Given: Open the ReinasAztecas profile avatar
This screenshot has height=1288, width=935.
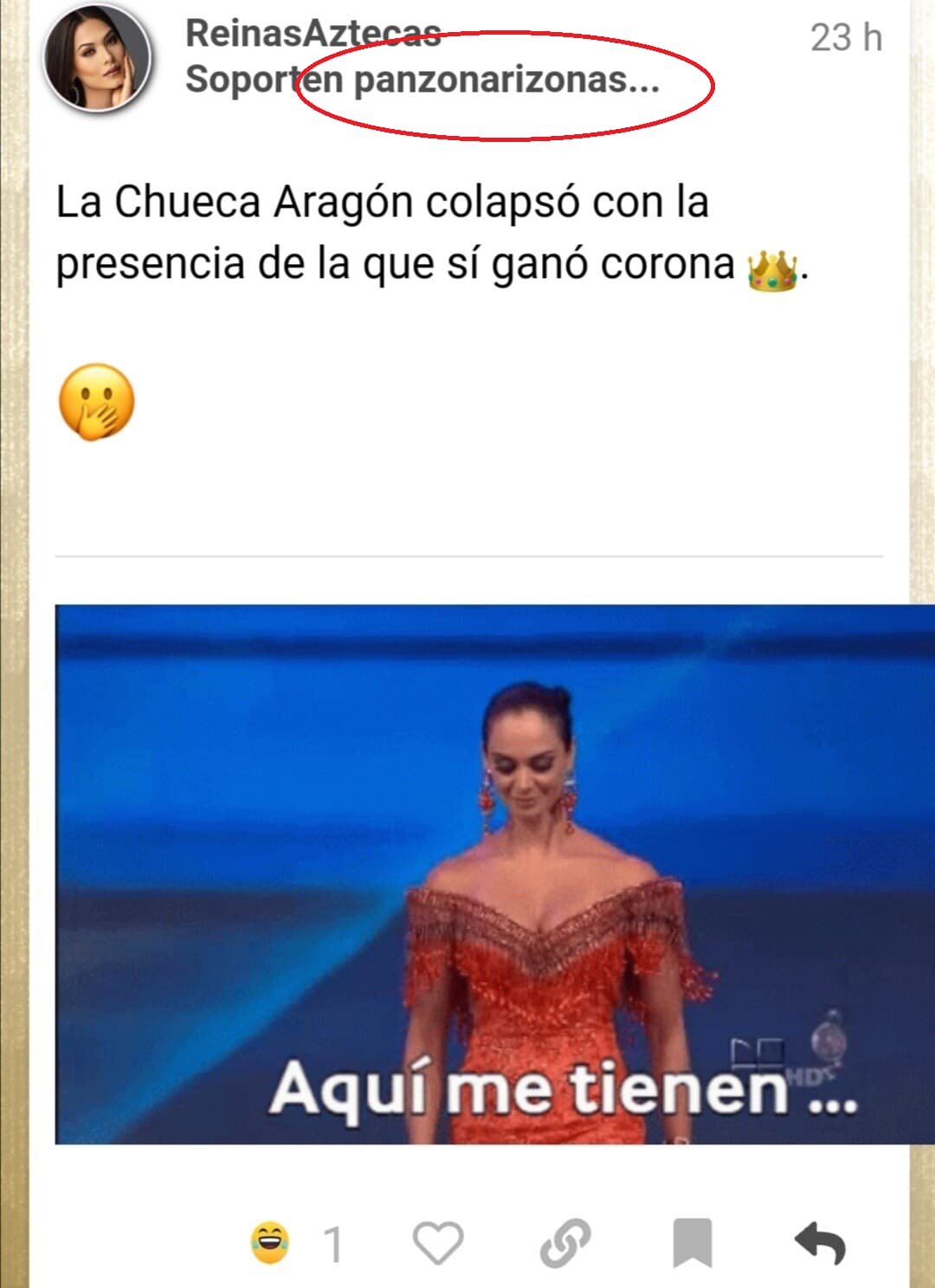Looking at the screenshot, I should point(98,60).
